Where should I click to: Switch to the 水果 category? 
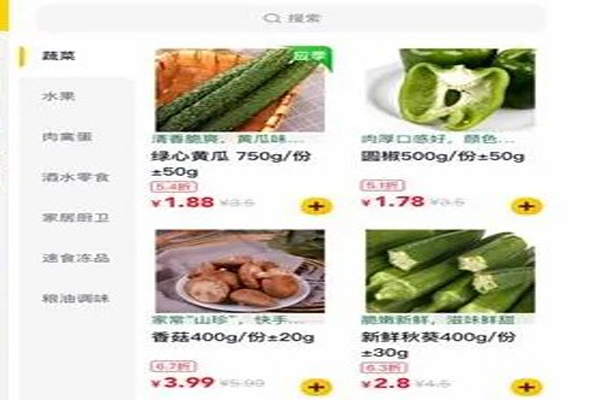click(59, 96)
